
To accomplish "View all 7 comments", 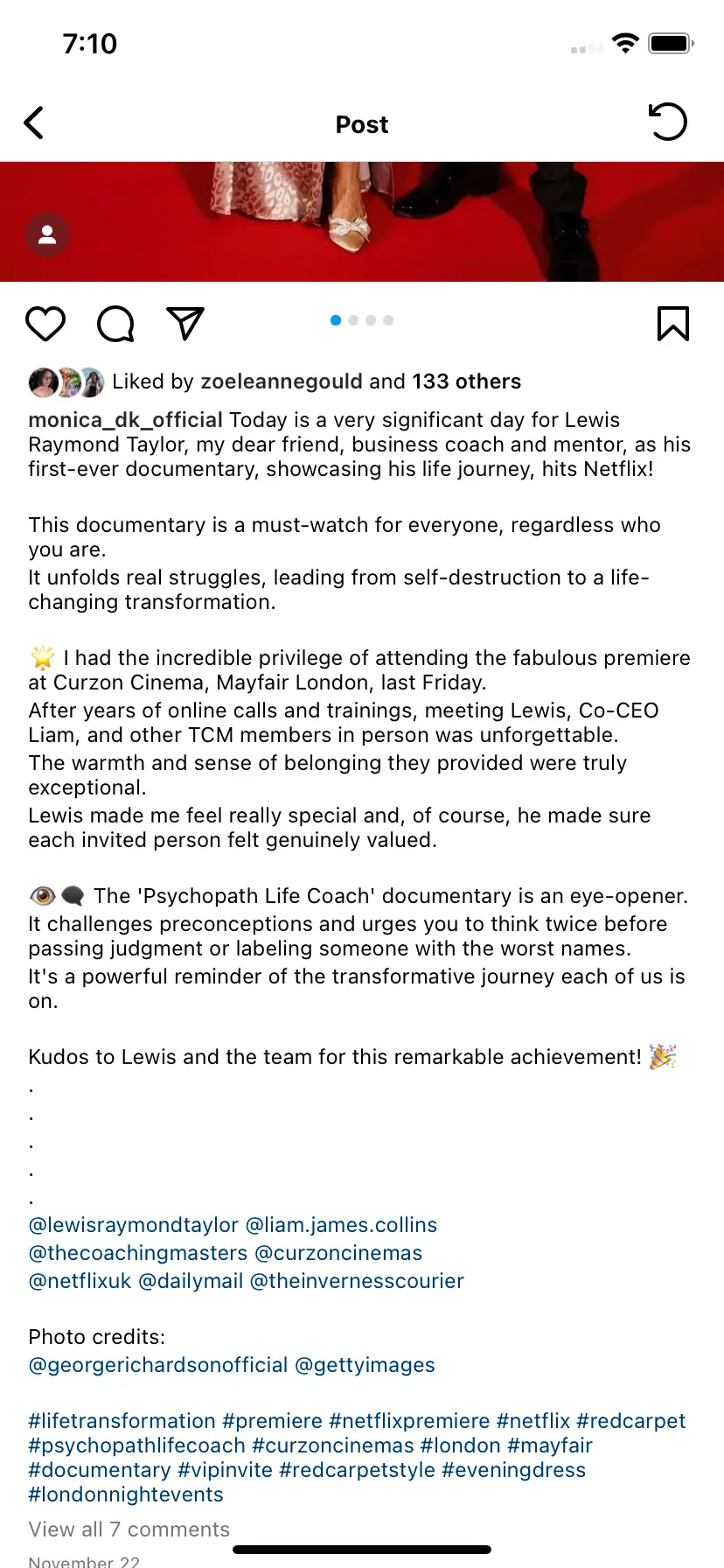I will click(129, 1529).
